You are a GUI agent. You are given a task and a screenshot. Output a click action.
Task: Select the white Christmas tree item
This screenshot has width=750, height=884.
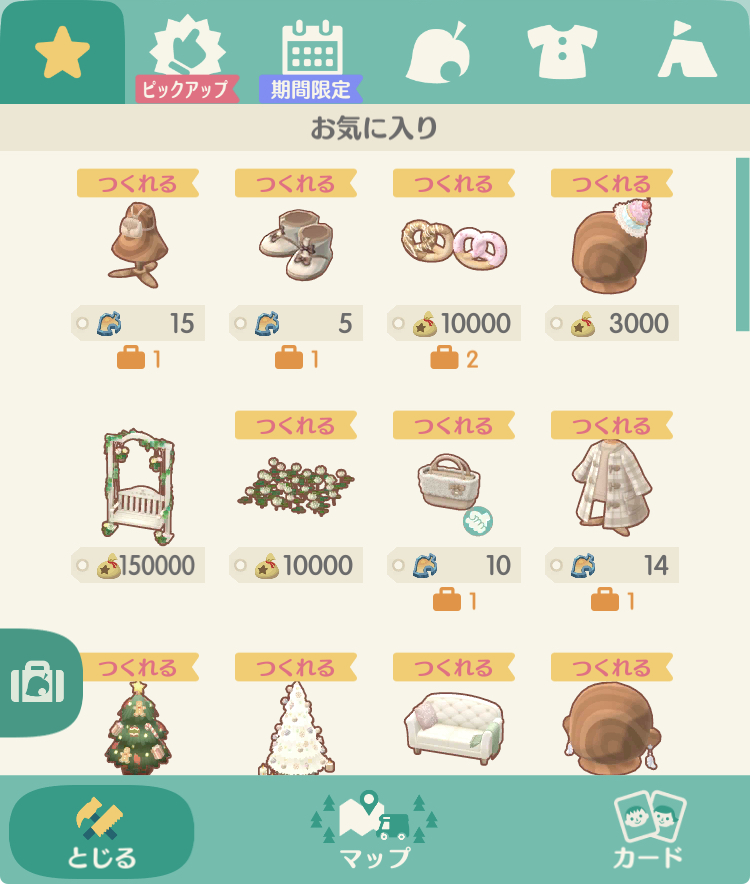[295, 727]
